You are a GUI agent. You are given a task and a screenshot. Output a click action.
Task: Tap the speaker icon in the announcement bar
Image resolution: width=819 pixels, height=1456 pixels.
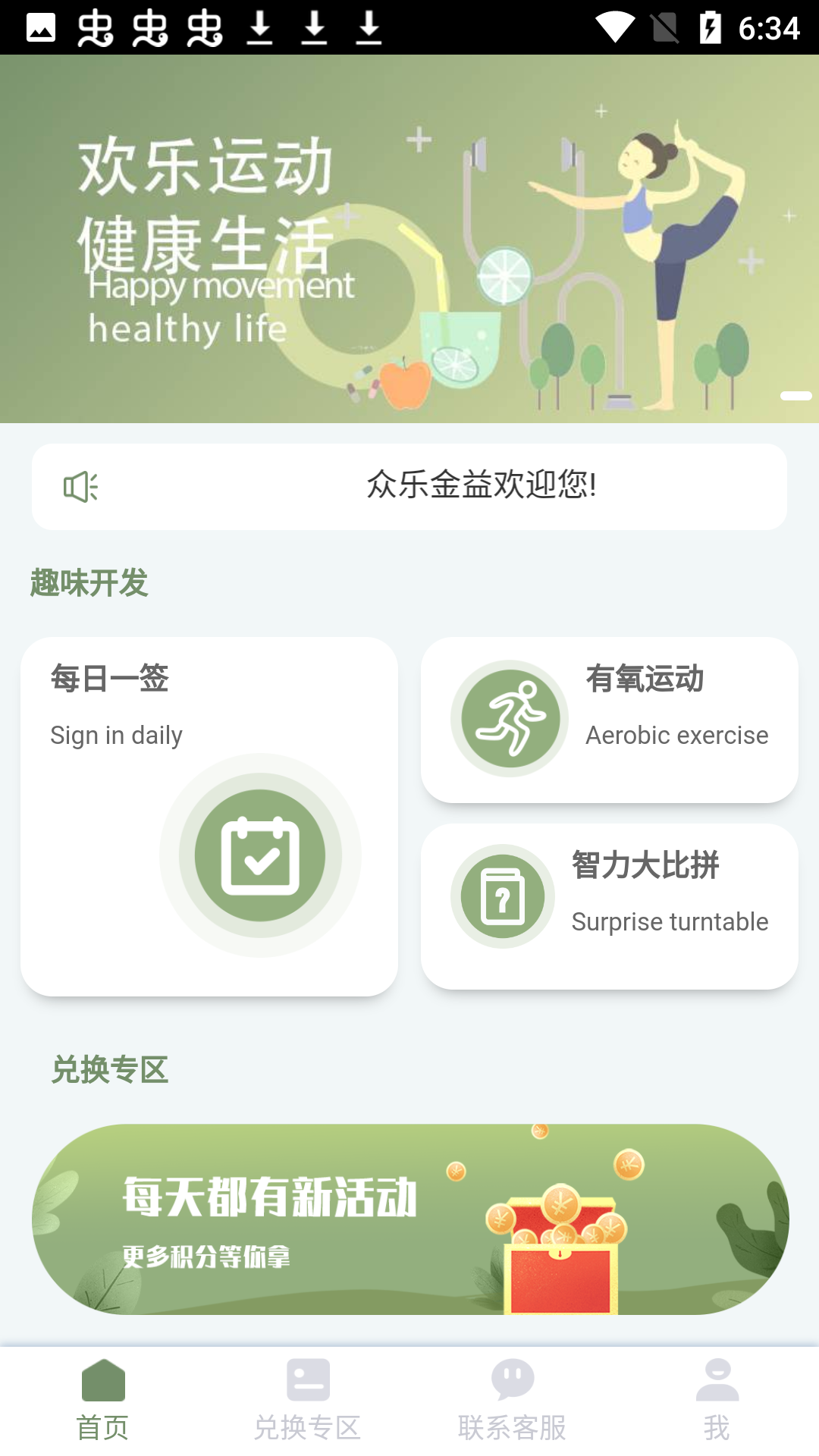(x=81, y=486)
